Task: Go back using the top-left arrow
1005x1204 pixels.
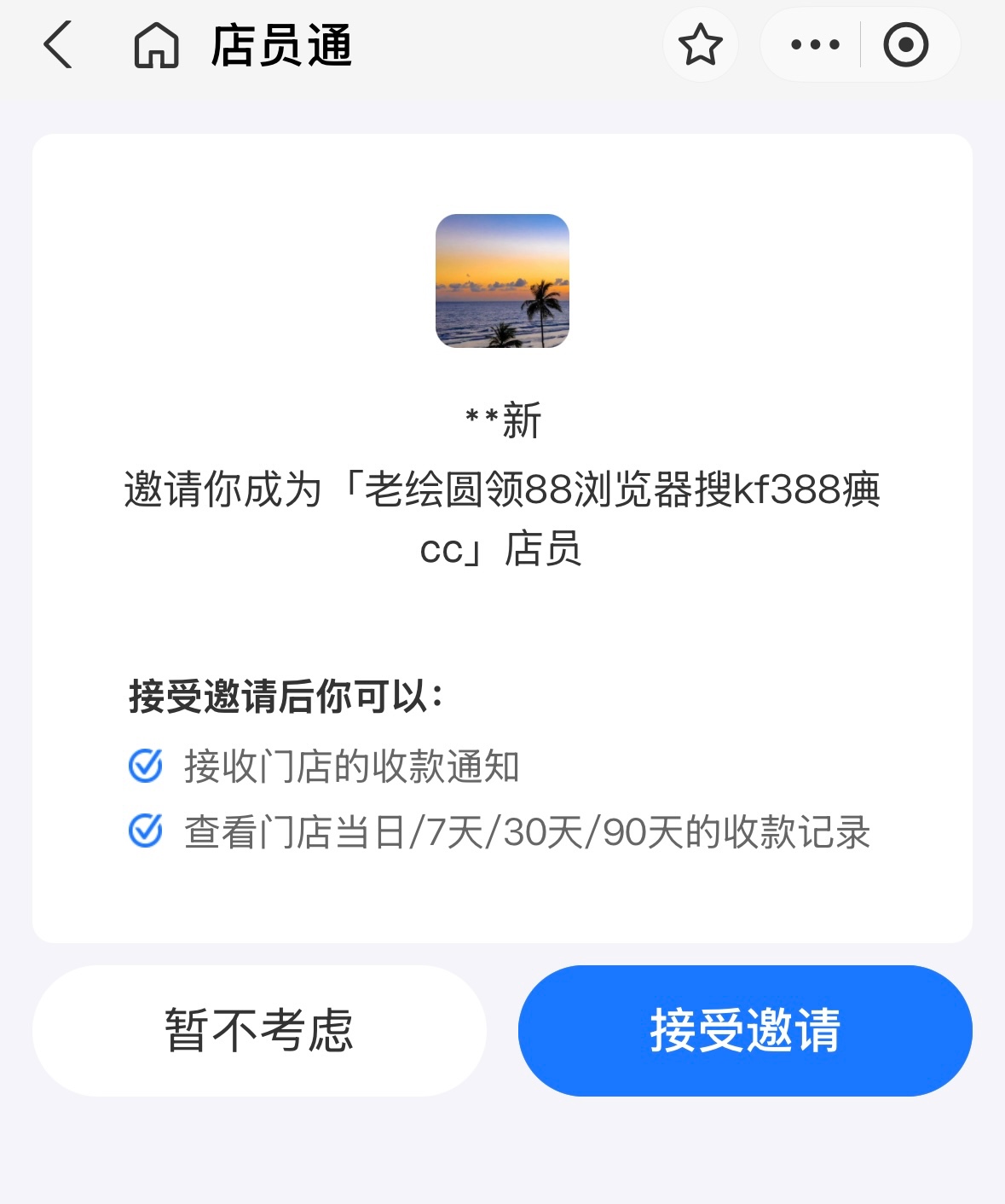Action: (58, 45)
